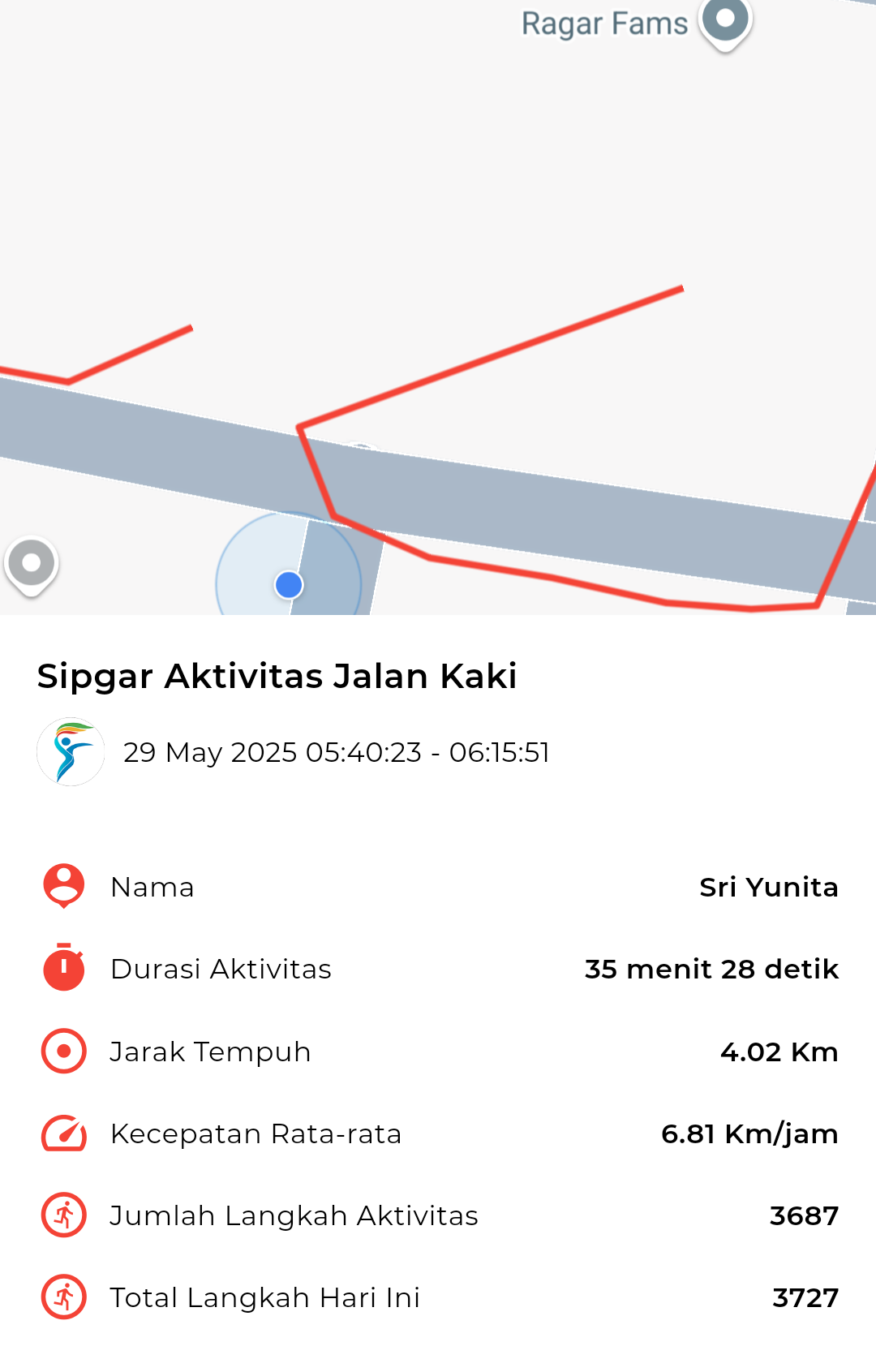
Task: Click the 4.02 Km distance value
Action: point(779,1051)
